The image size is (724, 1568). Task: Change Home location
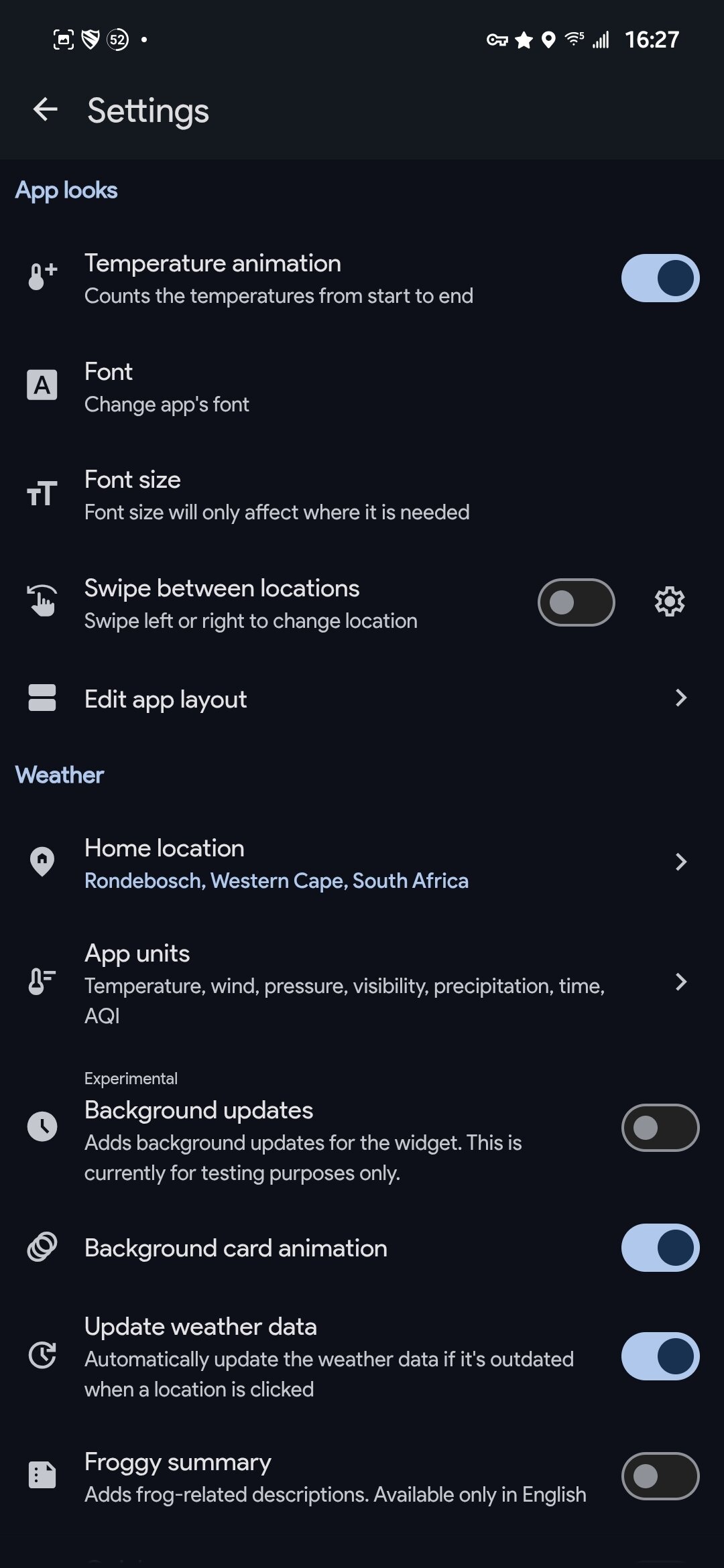pyautogui.click(x=362, y=863)
